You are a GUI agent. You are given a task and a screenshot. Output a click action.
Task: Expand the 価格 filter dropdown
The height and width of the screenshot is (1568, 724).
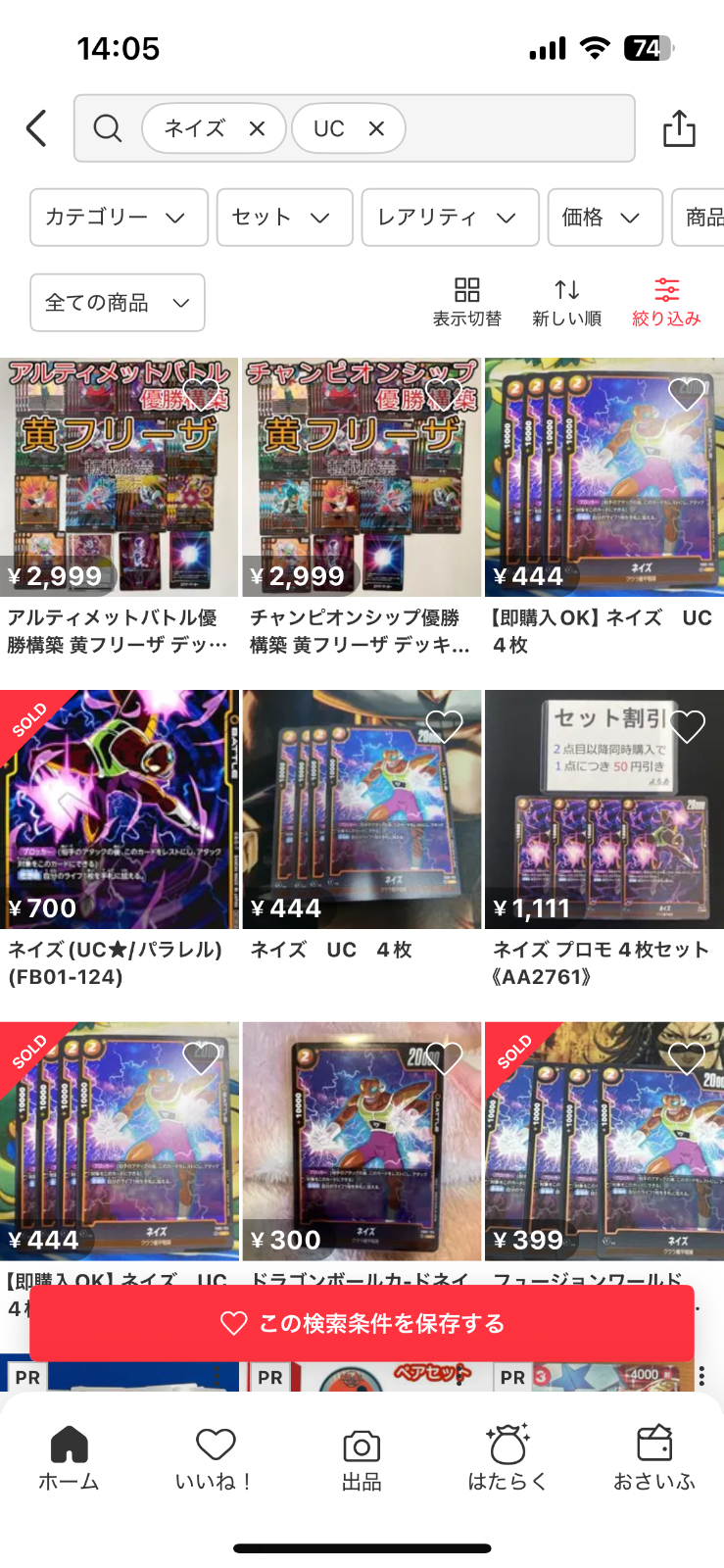tap(604, 217)
